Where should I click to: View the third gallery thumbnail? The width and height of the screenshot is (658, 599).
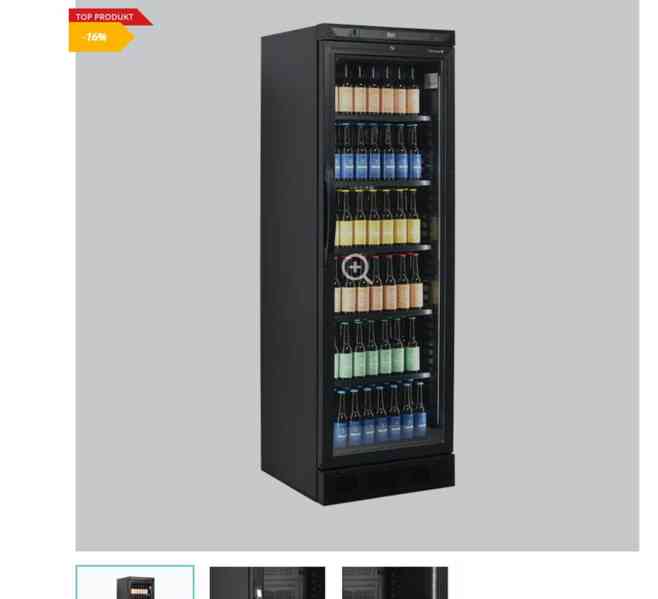coord(395,583)
